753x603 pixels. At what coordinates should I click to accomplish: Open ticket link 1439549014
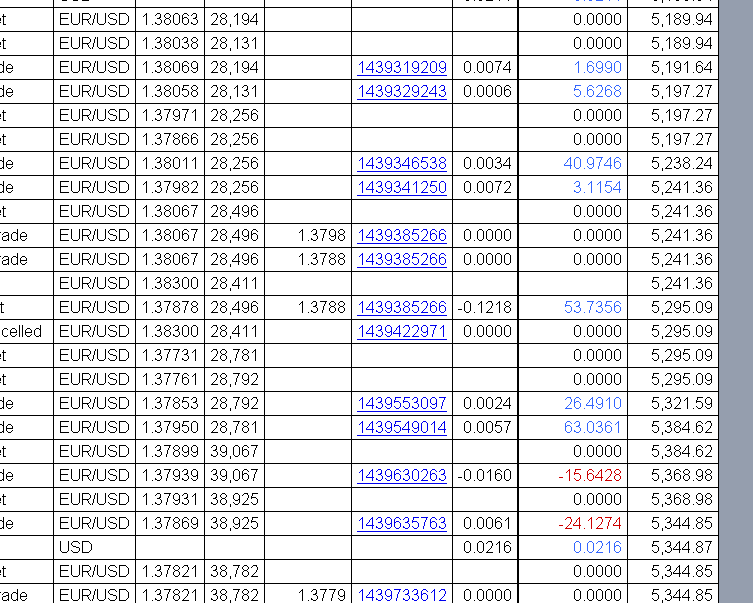point(401,427)
